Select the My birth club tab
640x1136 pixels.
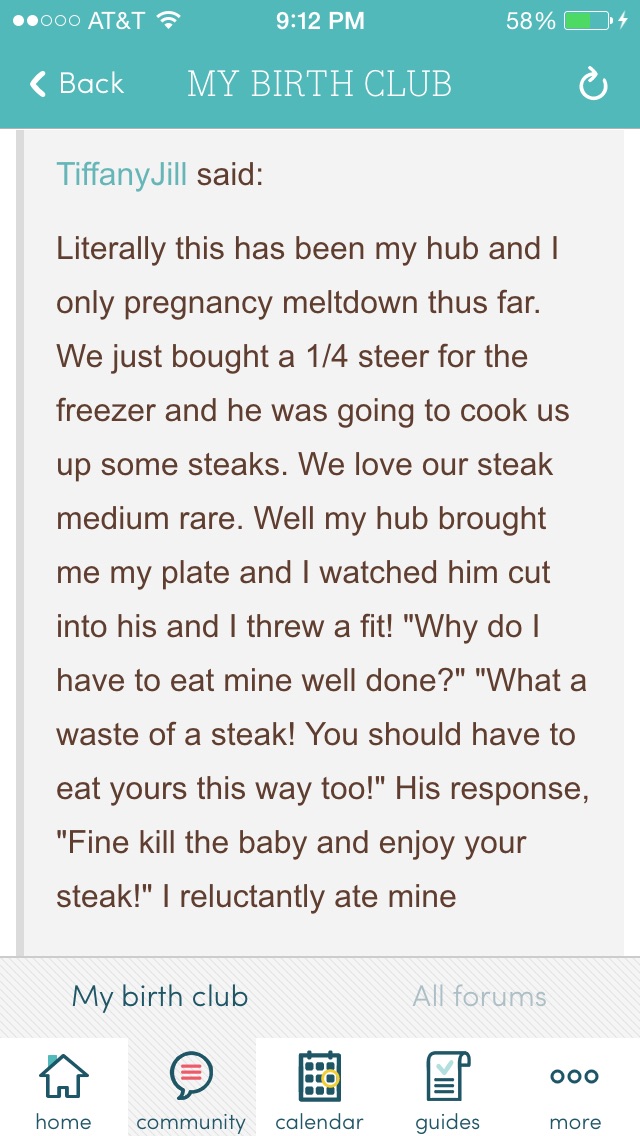159,997
